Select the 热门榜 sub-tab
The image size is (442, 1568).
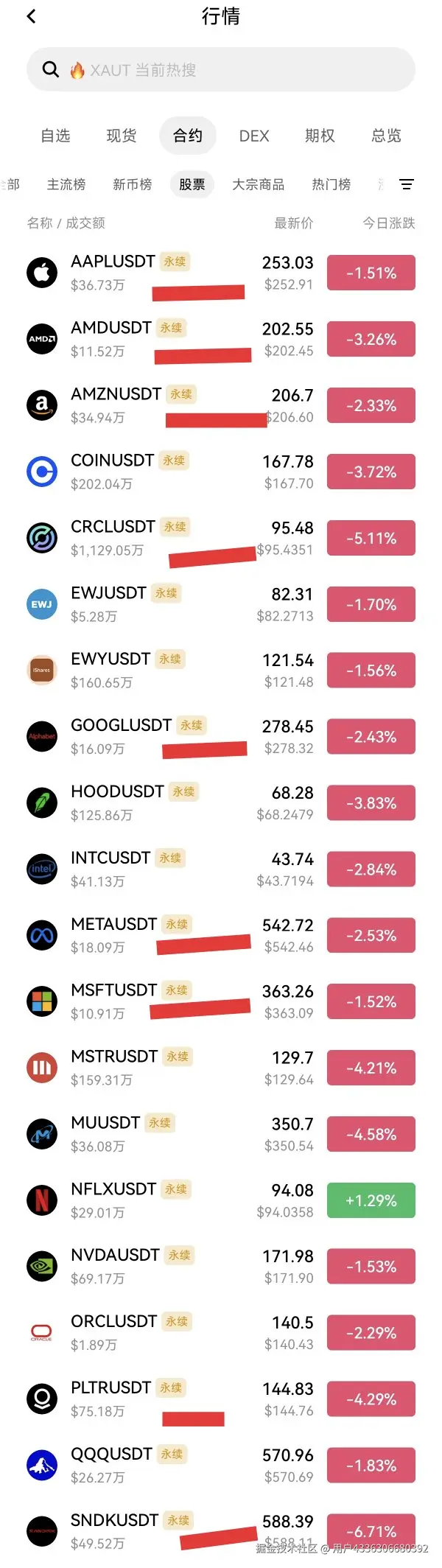[331, 184]
